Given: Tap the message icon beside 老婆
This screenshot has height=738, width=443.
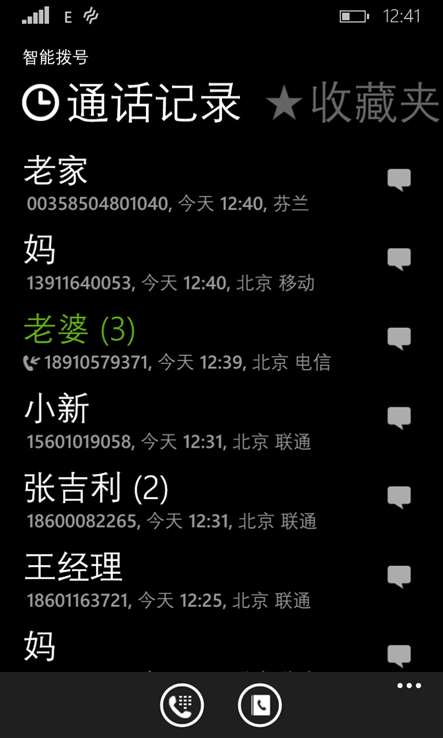Looking at the screenshot, I should pos(399,338).
